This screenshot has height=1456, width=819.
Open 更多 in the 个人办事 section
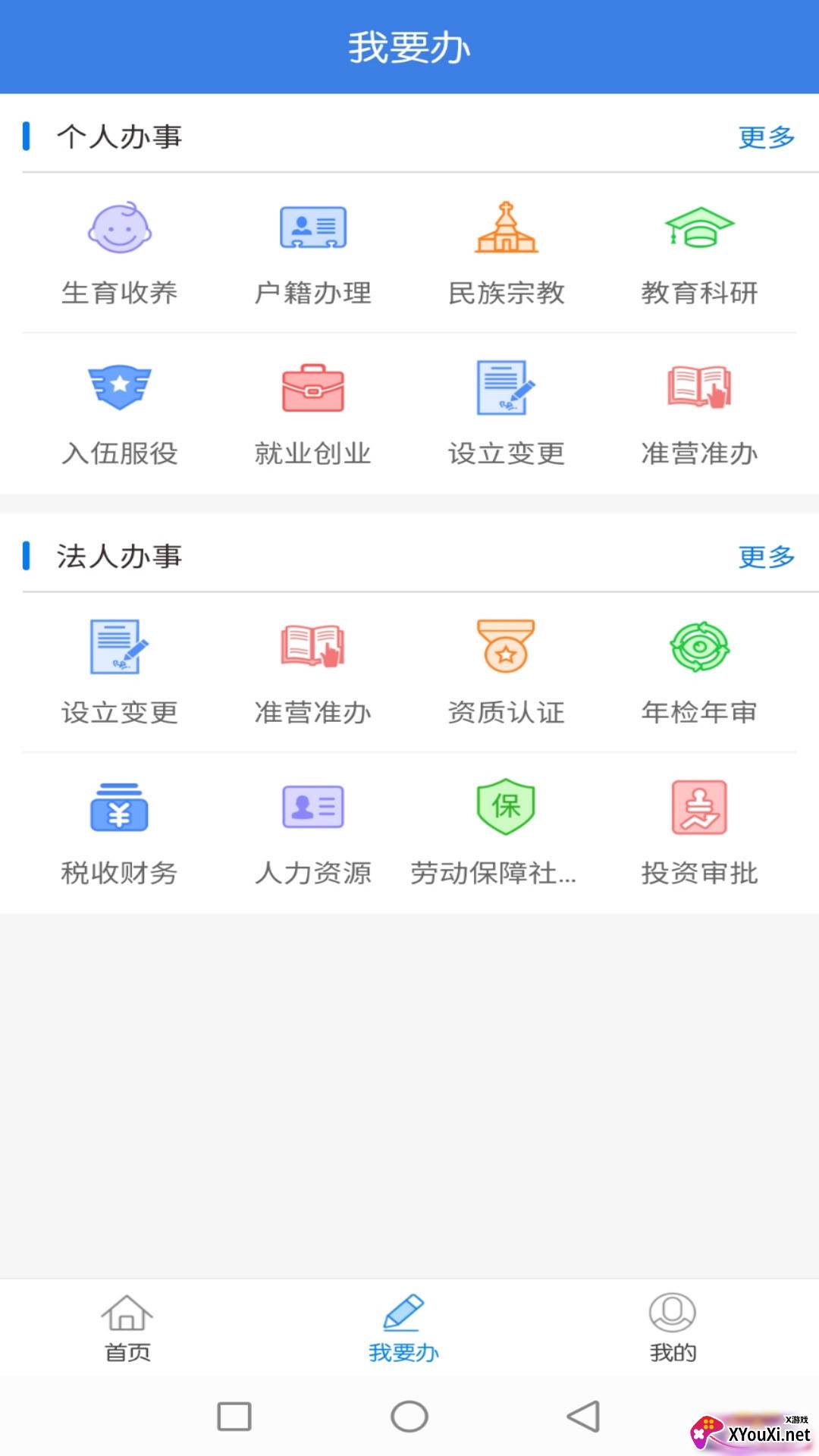766,137
